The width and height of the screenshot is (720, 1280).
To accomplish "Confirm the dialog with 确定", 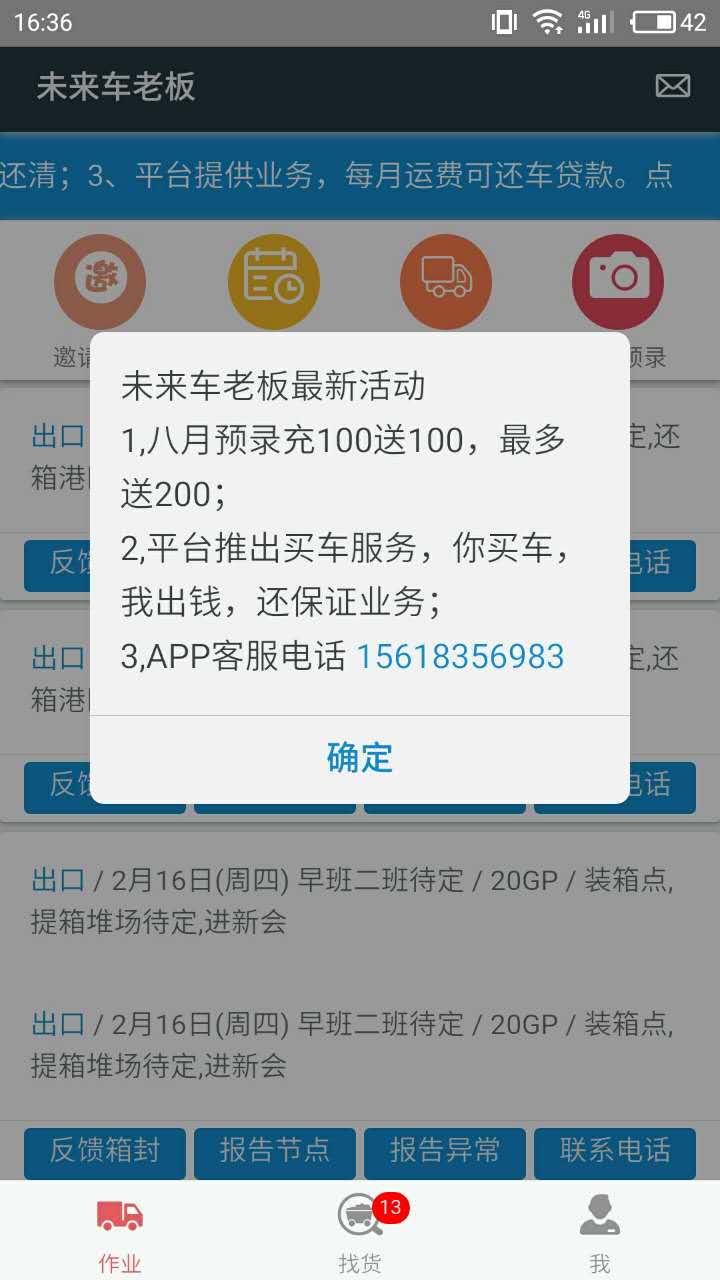I will [x=360, y=758].
